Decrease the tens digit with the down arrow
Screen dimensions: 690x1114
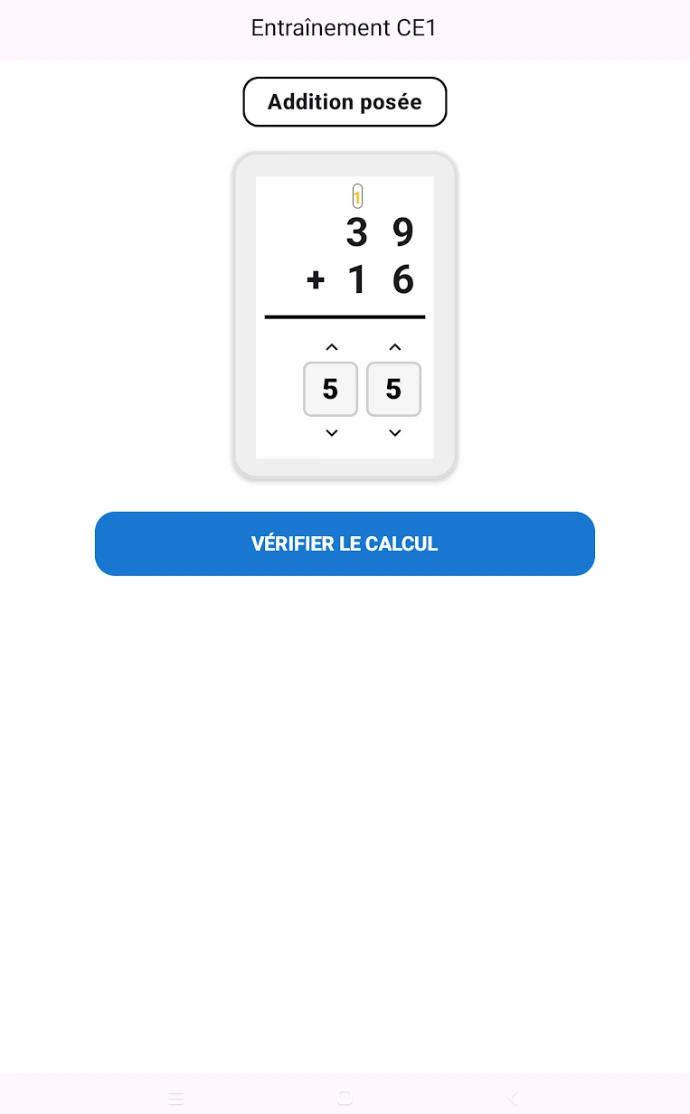click(331, 433)
